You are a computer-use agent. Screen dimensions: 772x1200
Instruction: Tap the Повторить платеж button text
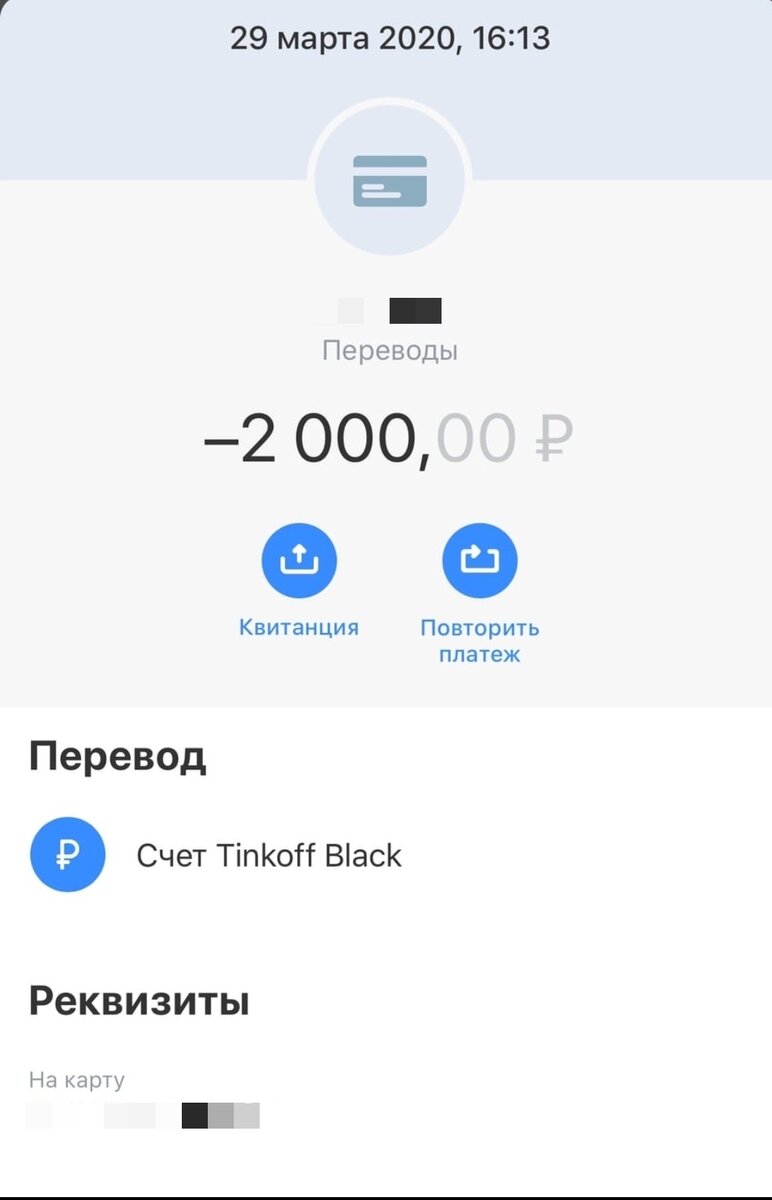point(480,640)
